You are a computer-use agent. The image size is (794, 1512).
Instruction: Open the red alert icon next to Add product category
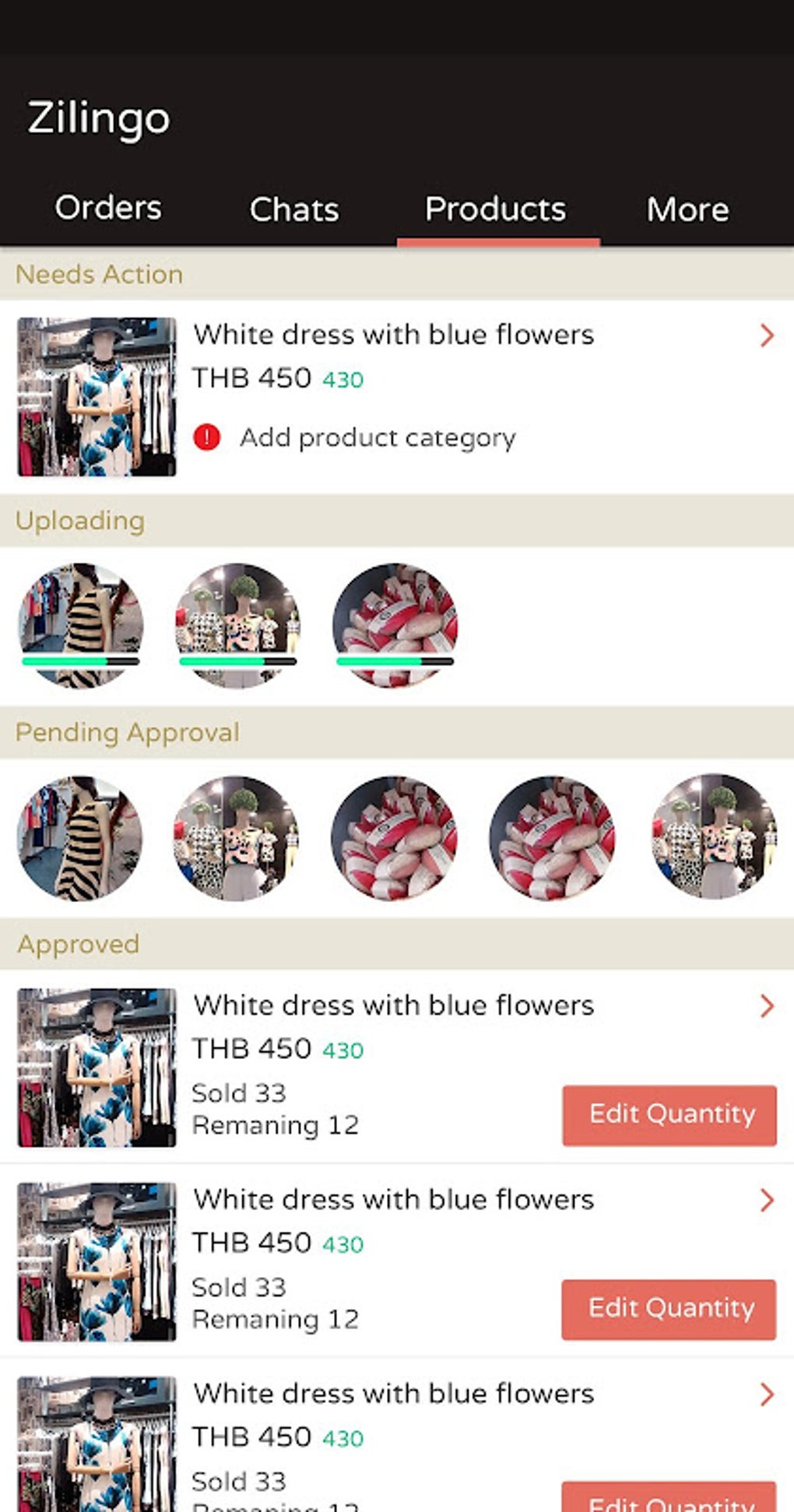coord(206,437)
